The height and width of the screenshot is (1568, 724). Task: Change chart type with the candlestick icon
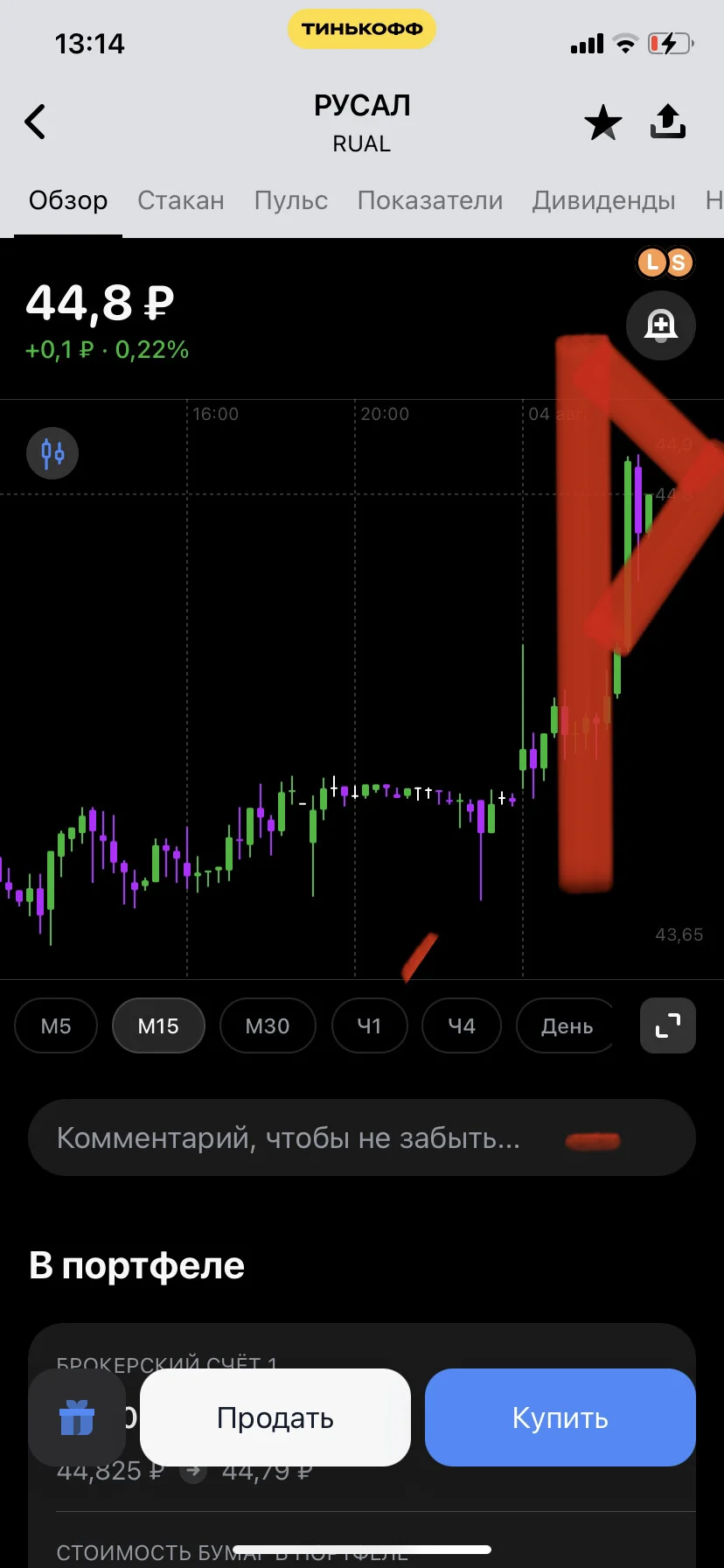pyautogui.click(x=52, y=453)
